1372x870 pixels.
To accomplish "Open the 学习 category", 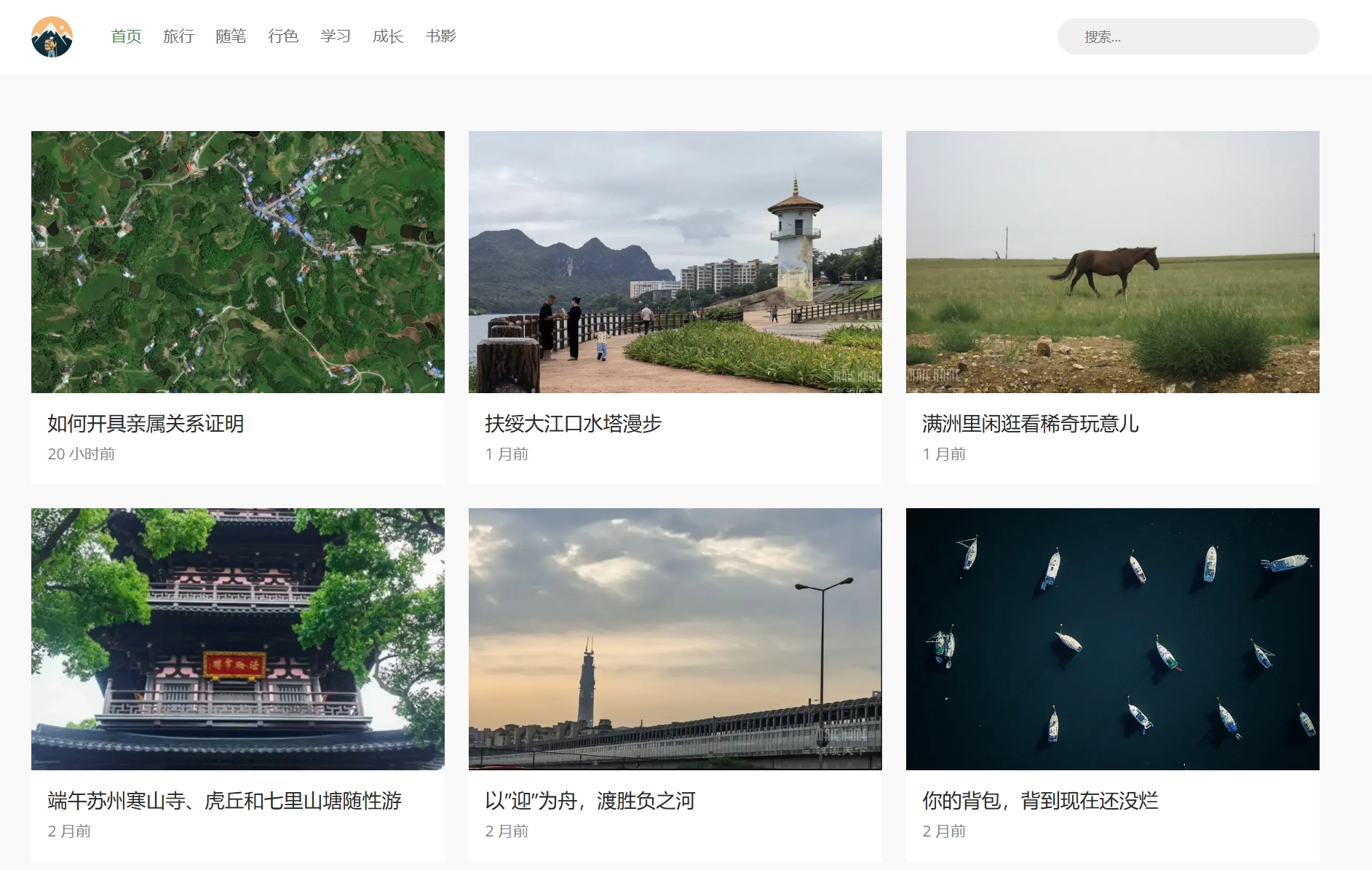I will [x=336, y=36].
